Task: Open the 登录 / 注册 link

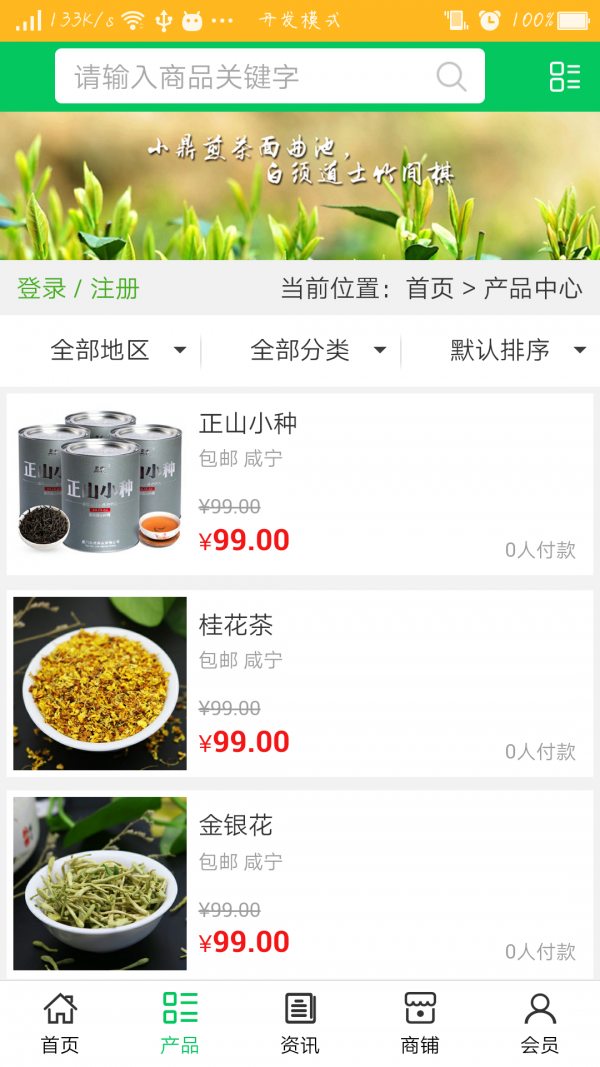Action: coord(78,289)
